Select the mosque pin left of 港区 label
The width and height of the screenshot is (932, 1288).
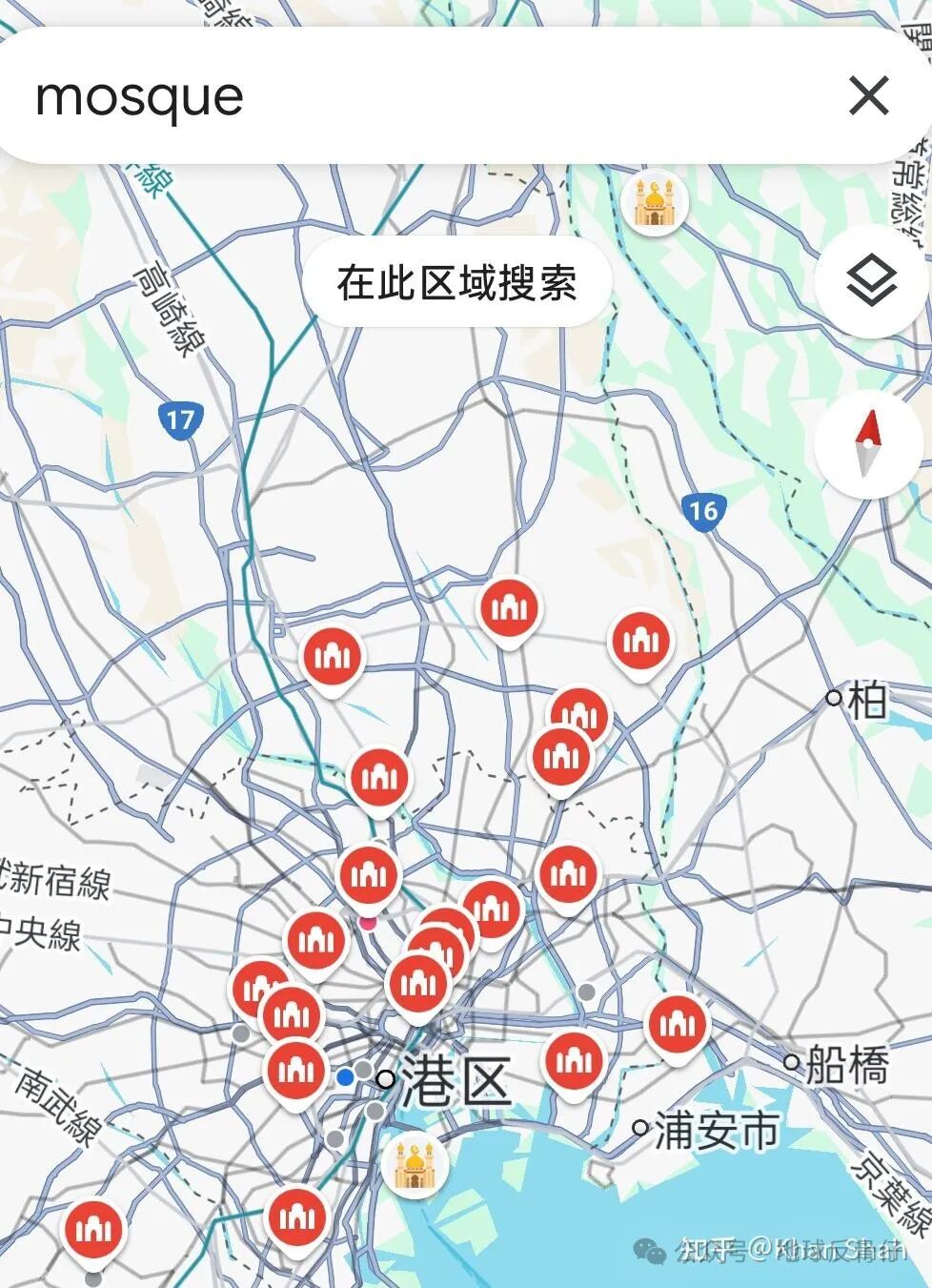[x=295, y=1072]
